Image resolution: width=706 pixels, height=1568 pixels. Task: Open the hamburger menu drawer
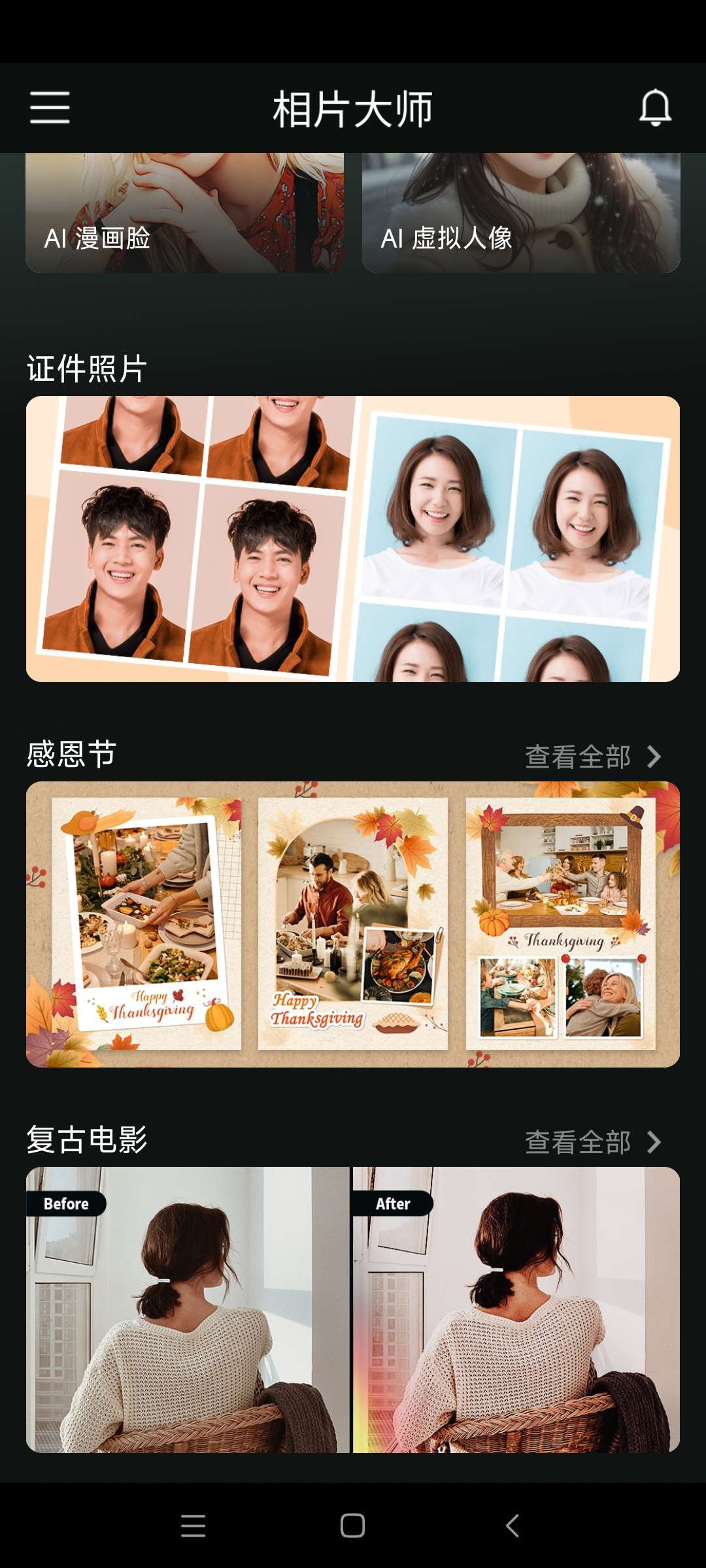50,108
